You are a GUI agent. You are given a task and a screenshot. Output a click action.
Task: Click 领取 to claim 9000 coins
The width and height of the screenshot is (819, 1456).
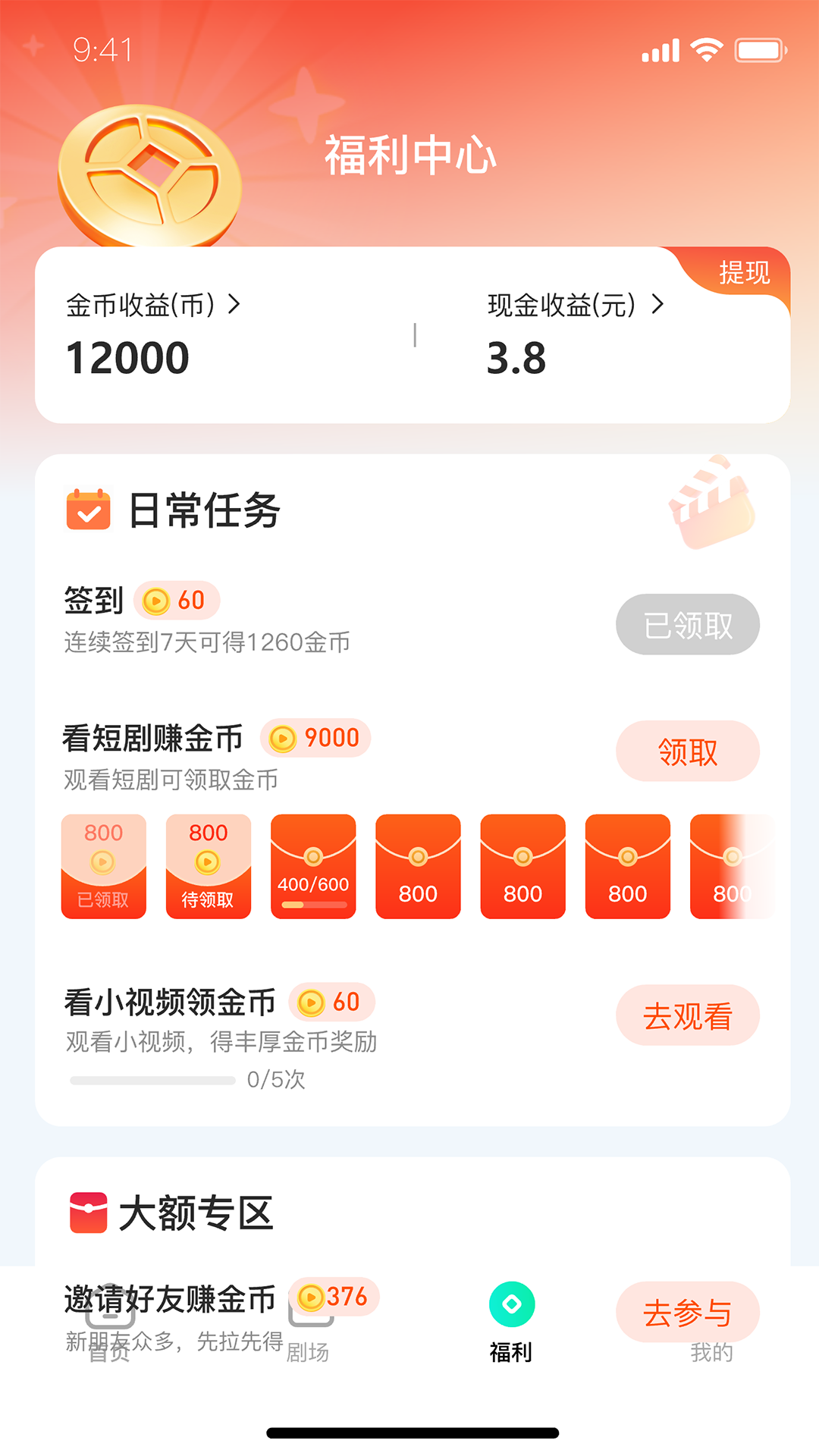coord(687,751)
